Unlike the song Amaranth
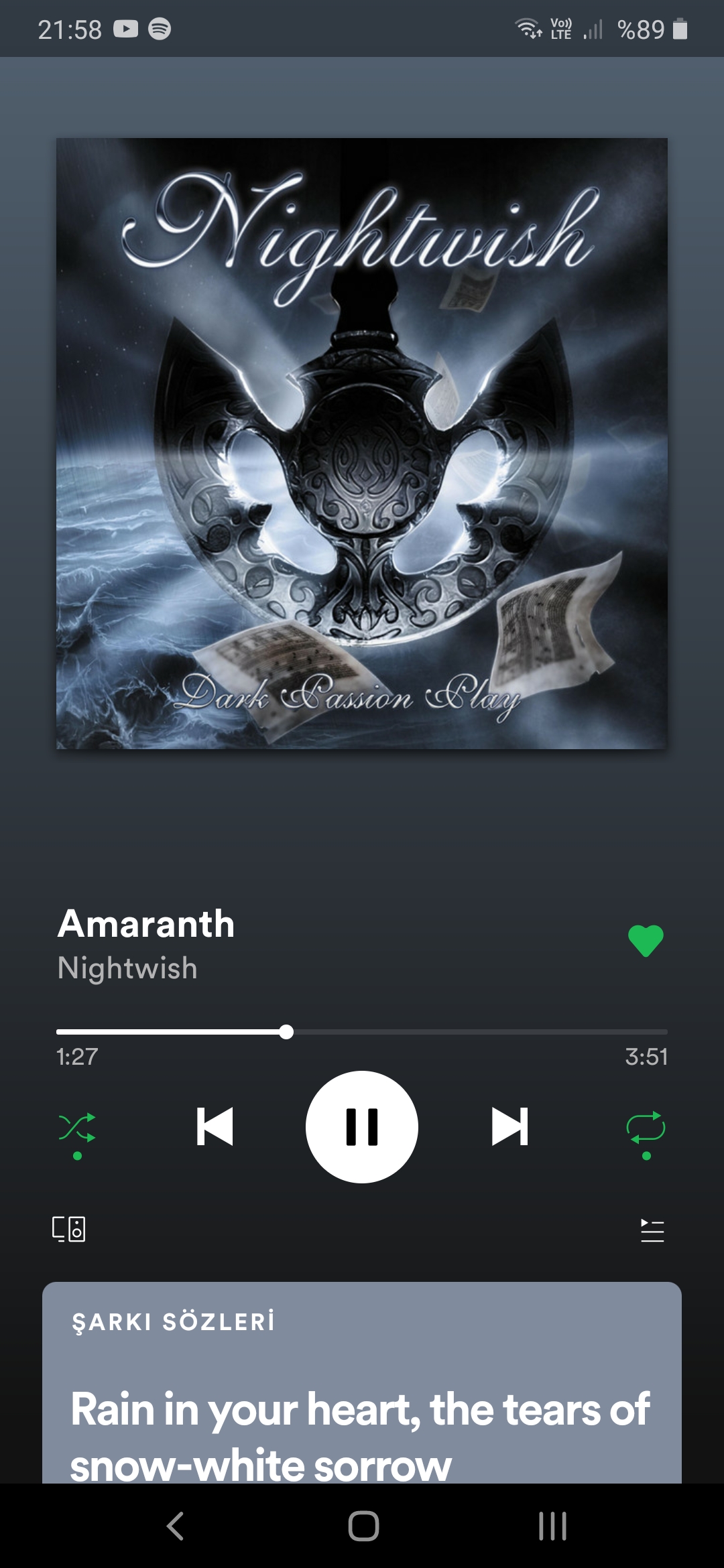 click(x=646, y=940)
